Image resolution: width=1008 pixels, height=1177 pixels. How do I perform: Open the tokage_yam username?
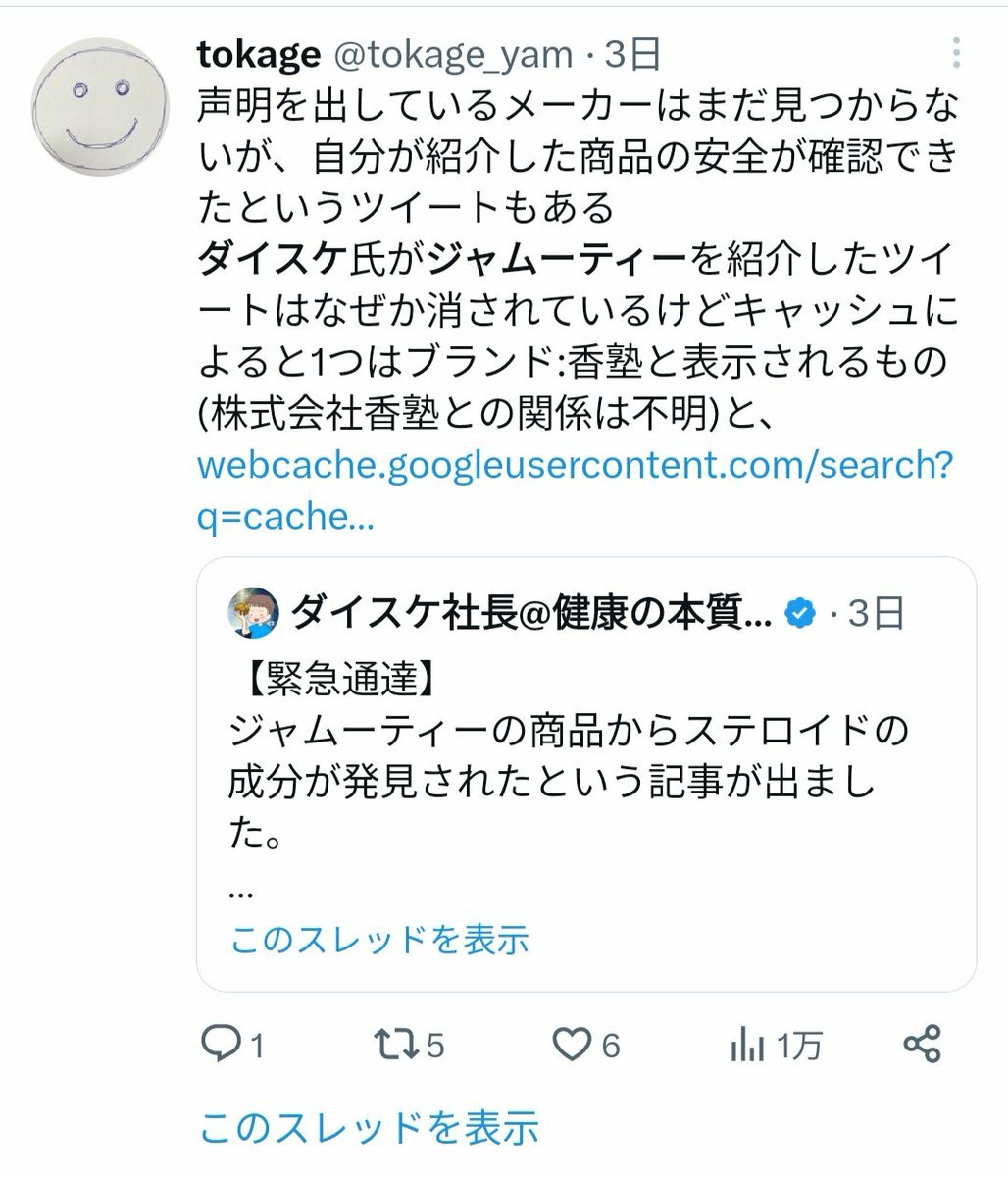point(454,55)
